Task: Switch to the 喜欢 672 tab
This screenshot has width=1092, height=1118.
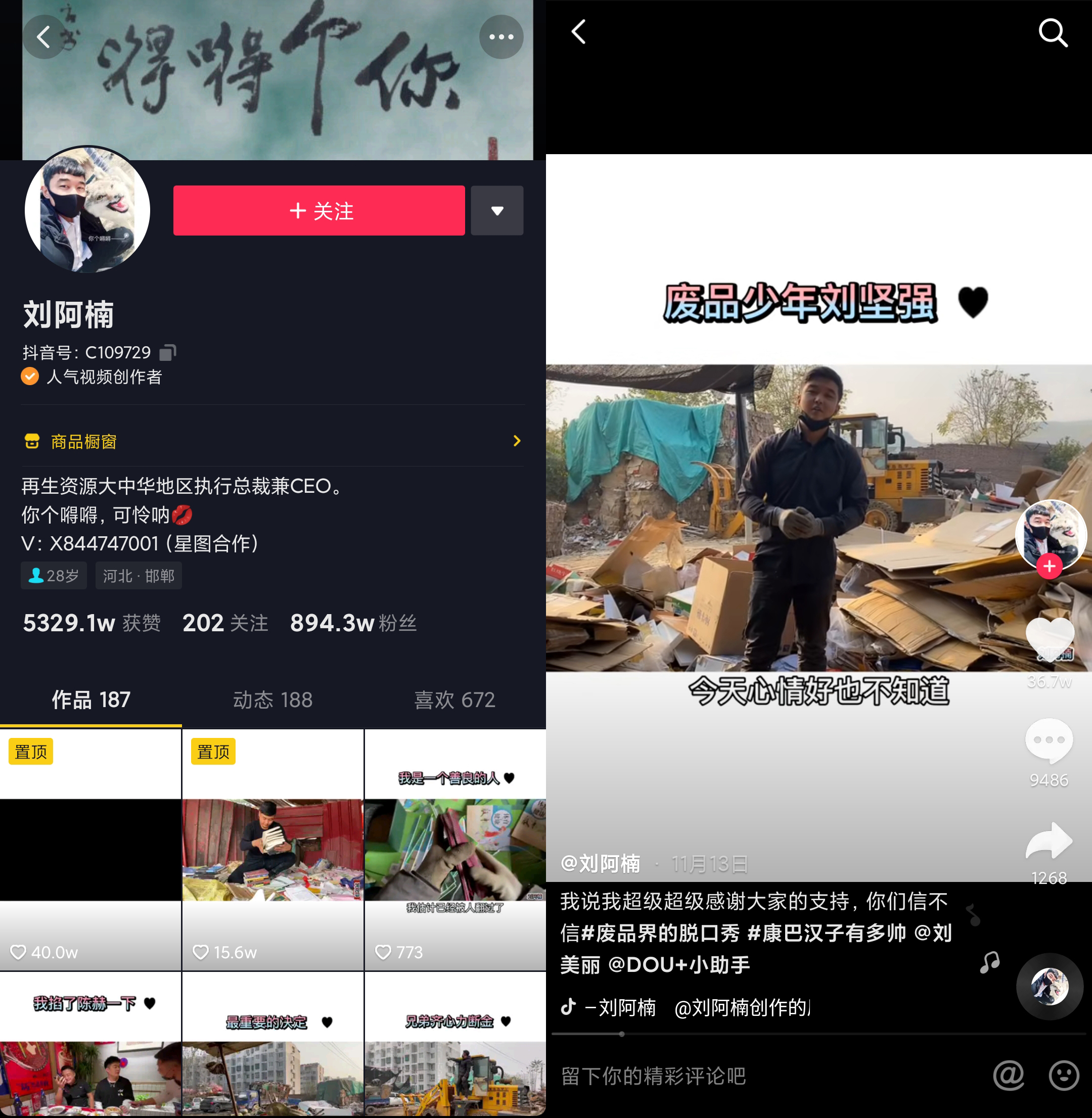Action: (x=454, y=700)
